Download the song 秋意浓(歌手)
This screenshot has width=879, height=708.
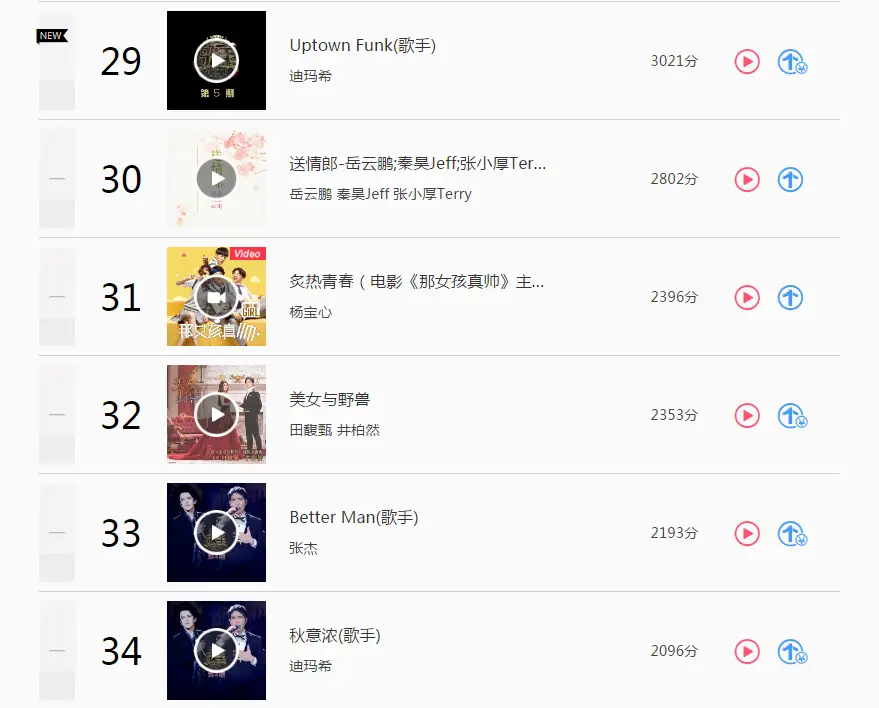tap(791, 652)
